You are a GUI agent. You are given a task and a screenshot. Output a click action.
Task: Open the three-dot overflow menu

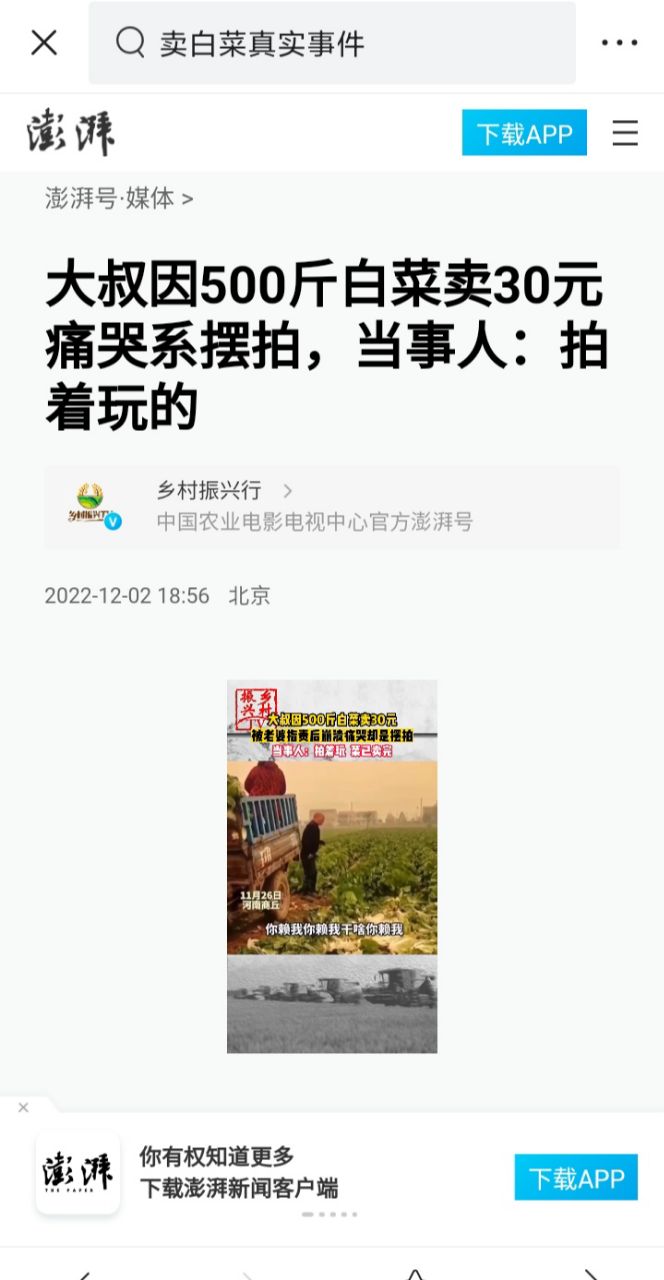pyautogui.click(x=619, y=43)
